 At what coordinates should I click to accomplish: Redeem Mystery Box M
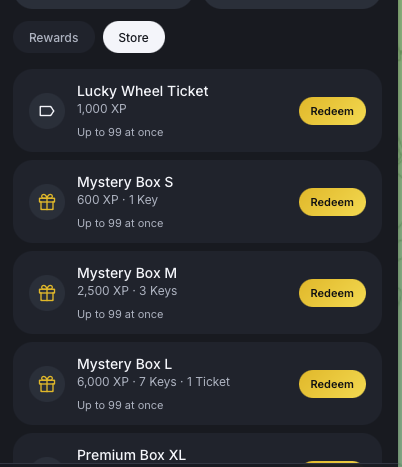[x=332, y=293]
